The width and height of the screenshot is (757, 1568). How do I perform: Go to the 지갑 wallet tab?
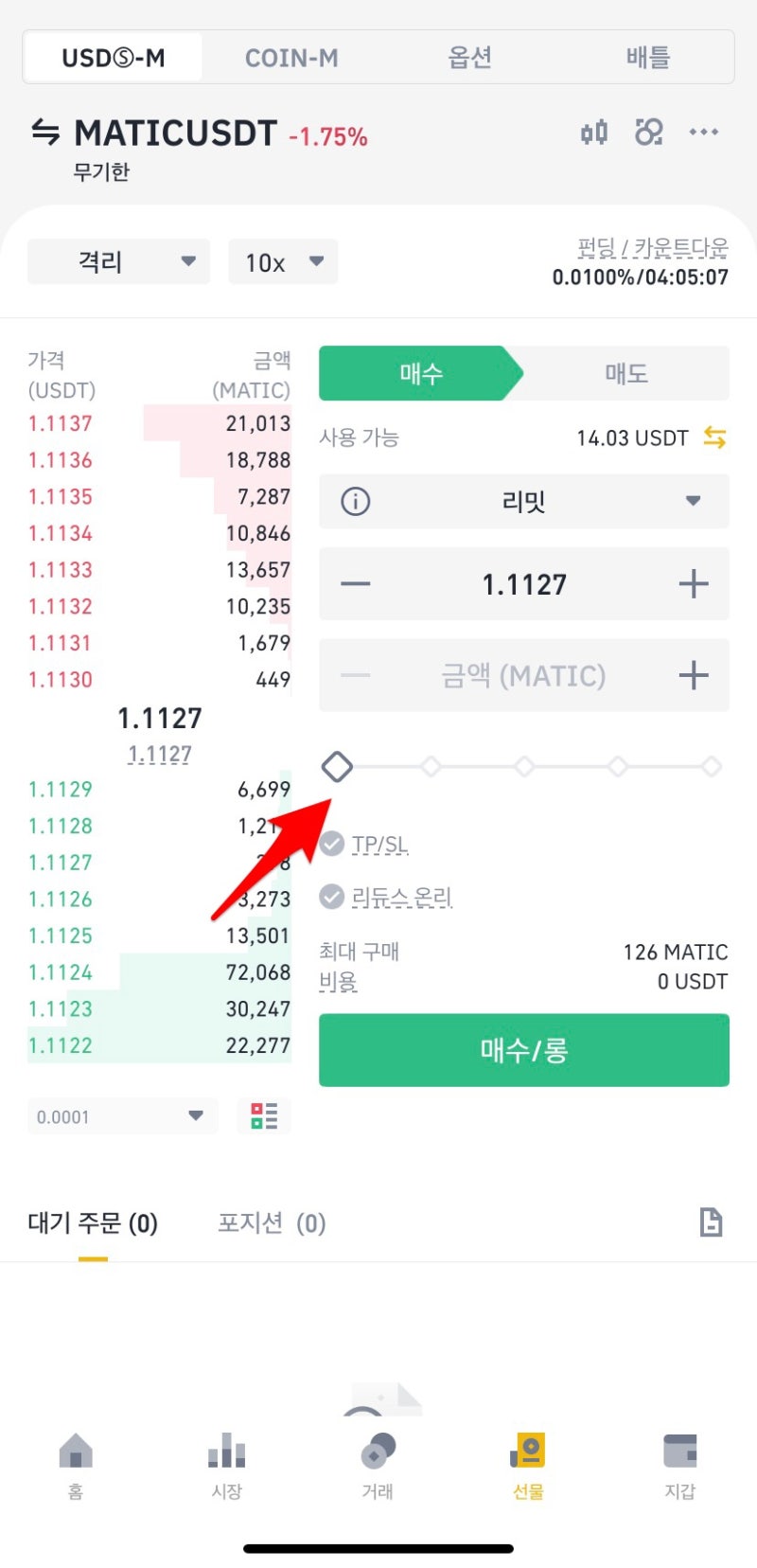point(679,1465)
